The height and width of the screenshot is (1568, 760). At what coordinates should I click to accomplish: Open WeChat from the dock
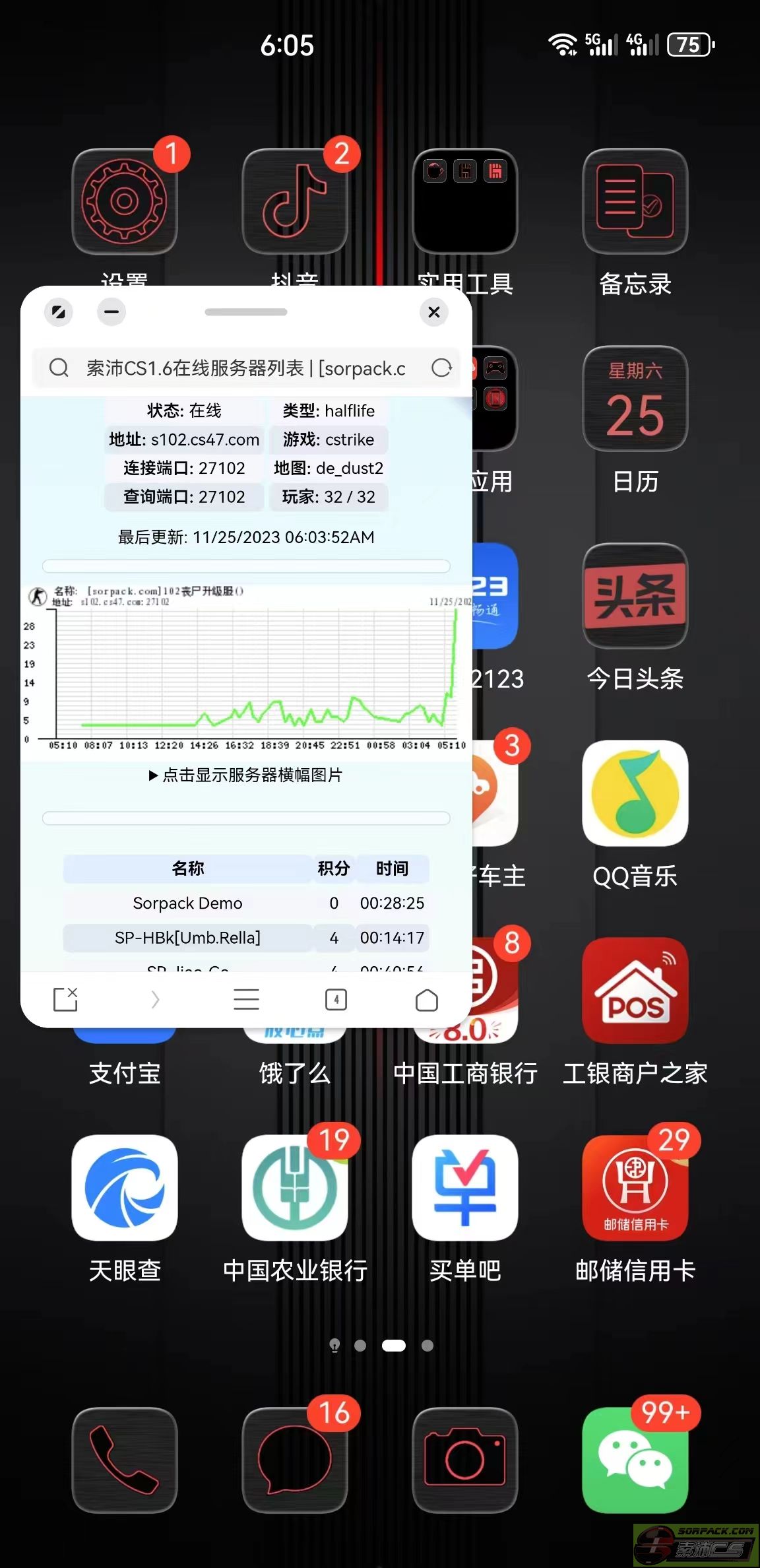(x=635, y=1460)
